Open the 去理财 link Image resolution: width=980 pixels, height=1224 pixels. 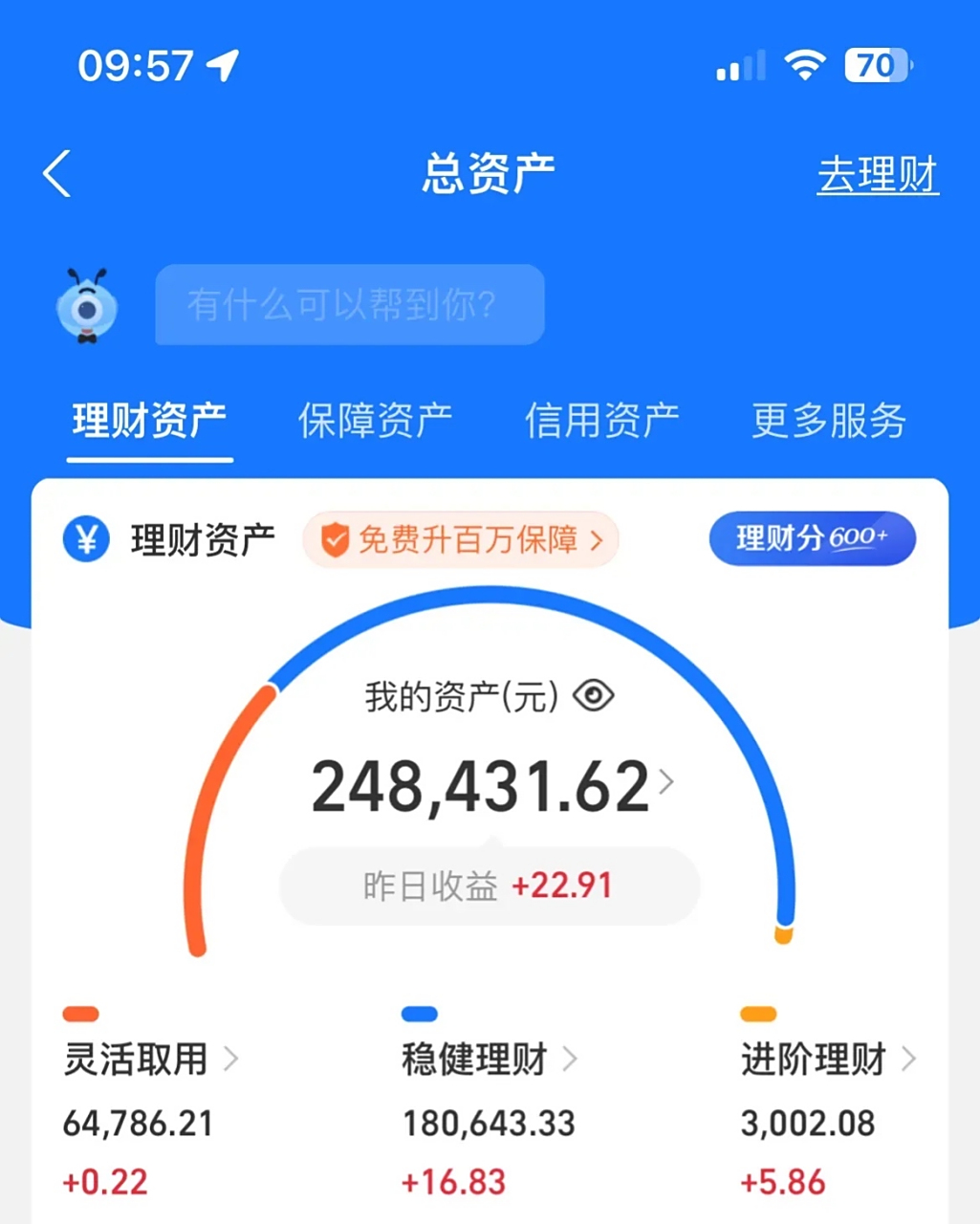877,176
